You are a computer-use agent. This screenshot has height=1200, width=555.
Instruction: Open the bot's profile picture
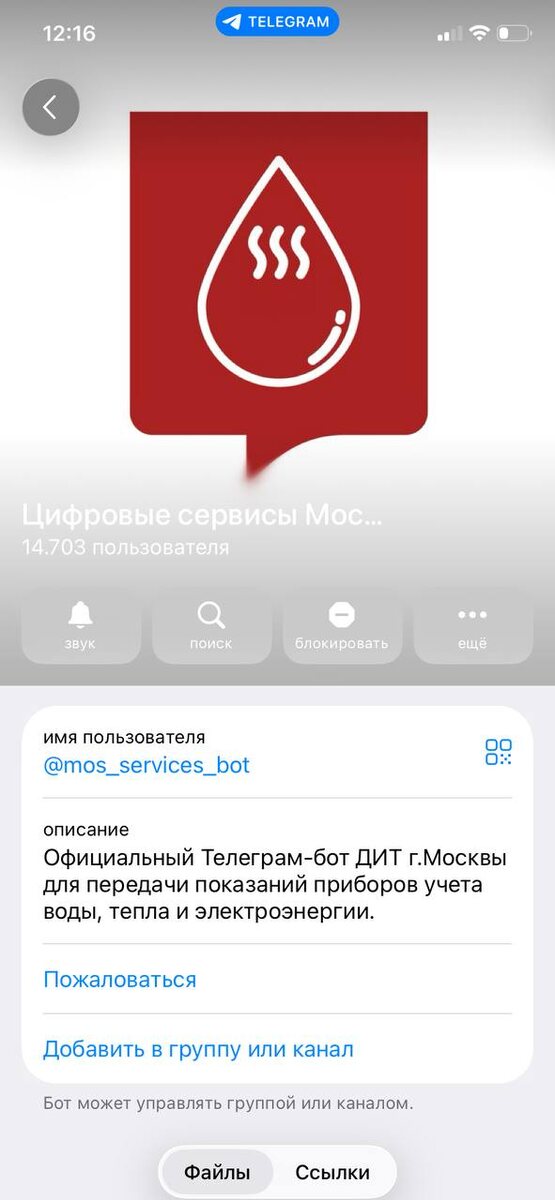pos(278,290)
